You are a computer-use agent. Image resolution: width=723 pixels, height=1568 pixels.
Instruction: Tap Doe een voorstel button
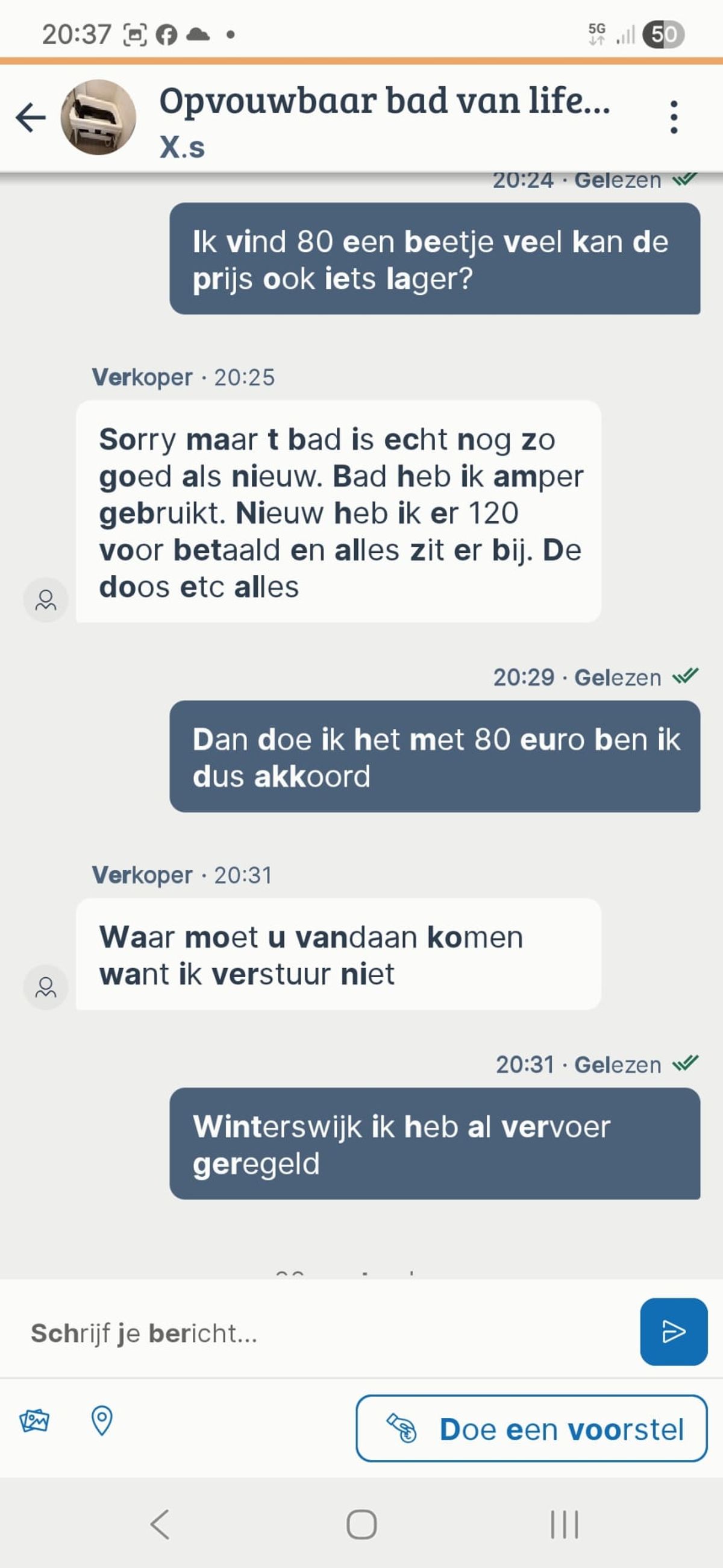pos(531,1429)
